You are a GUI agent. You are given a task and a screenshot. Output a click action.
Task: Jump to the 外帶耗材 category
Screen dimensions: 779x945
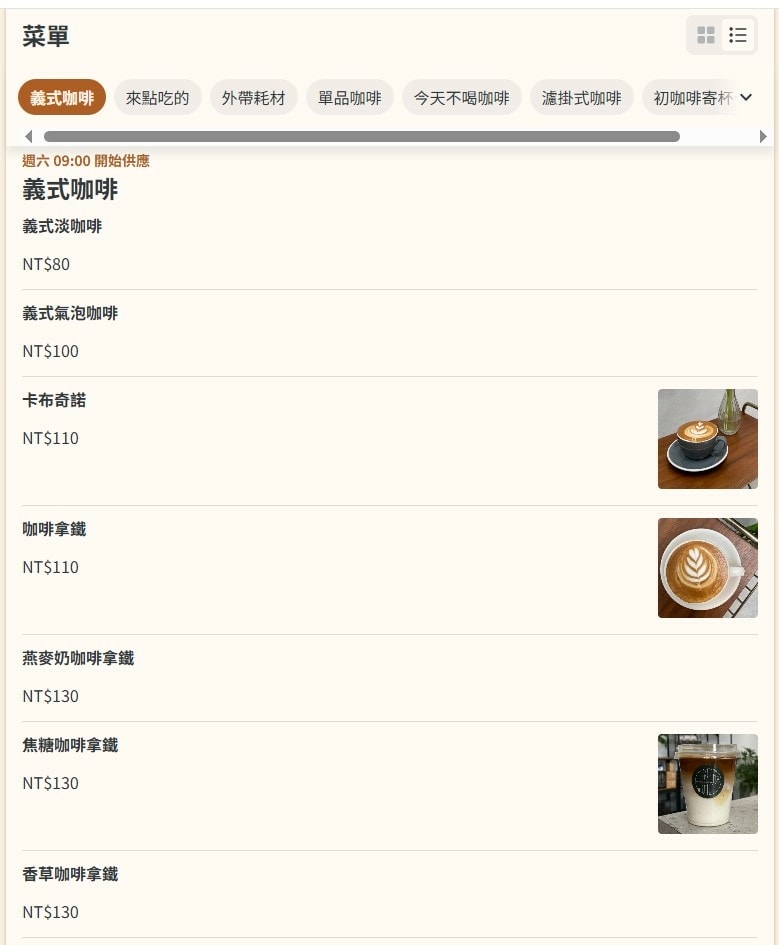point(254,98)
